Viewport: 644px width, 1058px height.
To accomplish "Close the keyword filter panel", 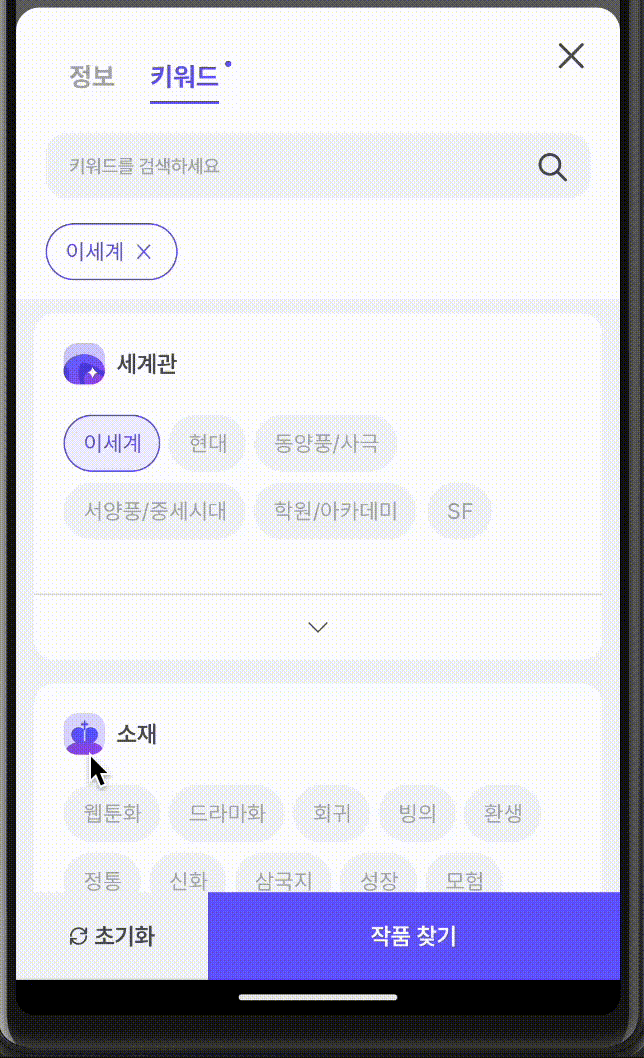I will tap(571, 56).
